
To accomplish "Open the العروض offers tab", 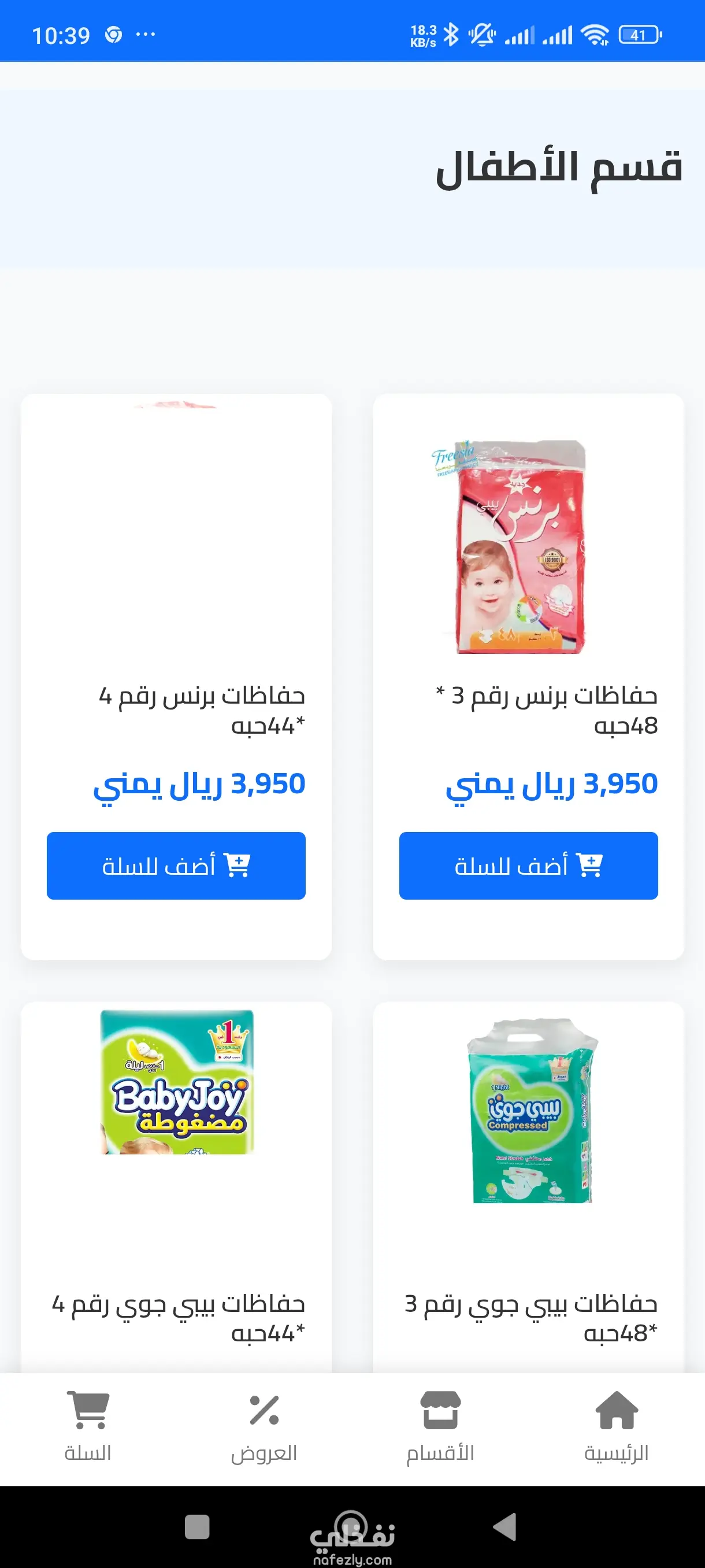I will pos(264,1426).
